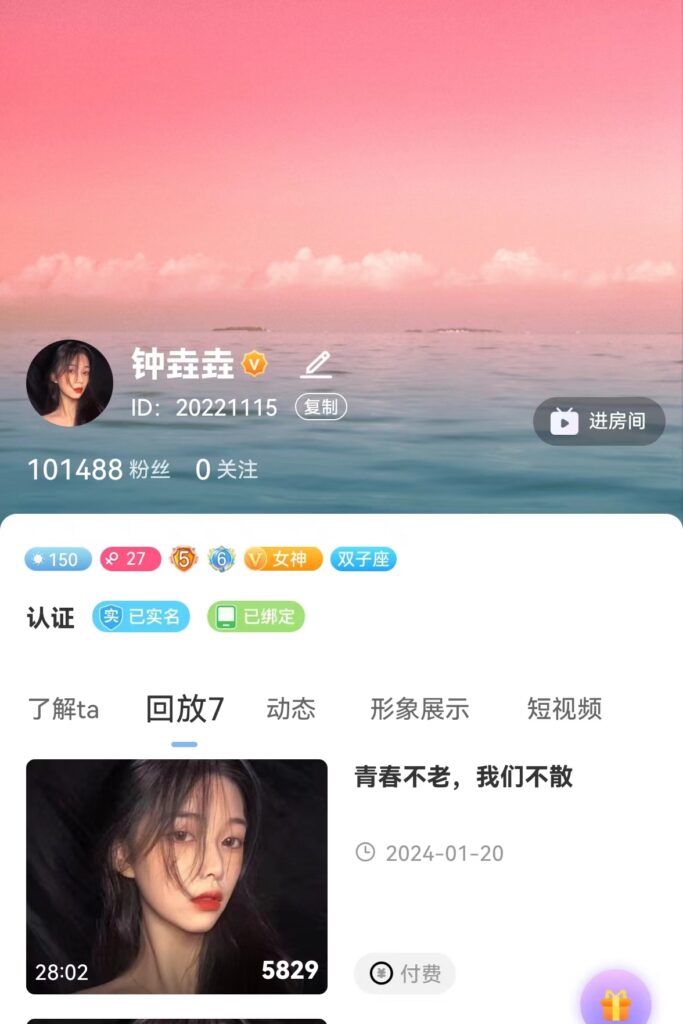
Task: Open the 形象展示 tab
Action: coord(419,710)
